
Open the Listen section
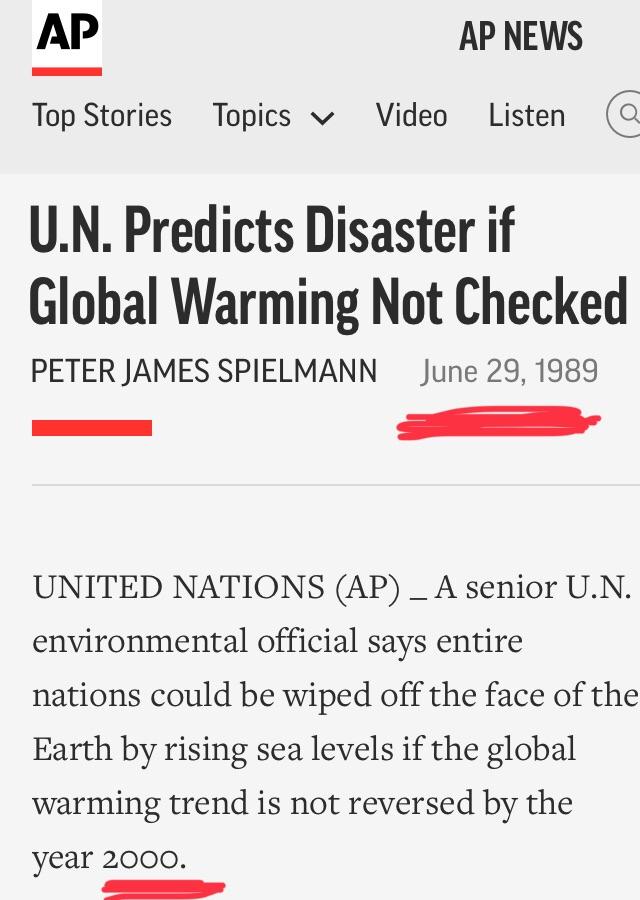[526, 116]
